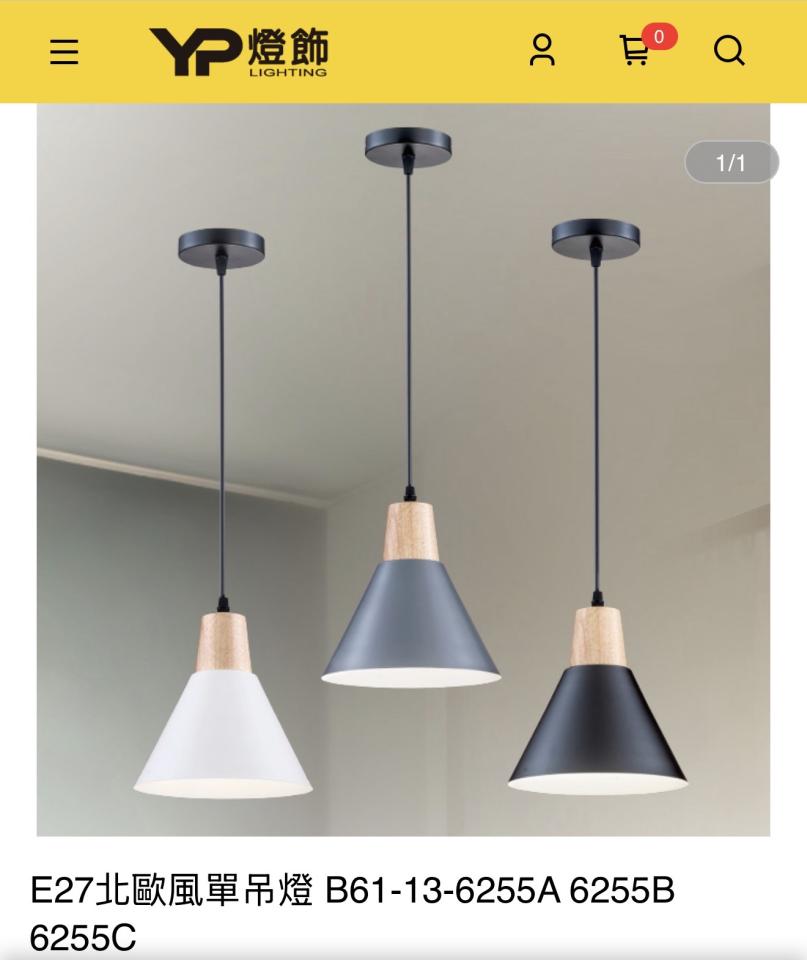This screenshot has height=960, width=807.
Task: Select the three-line menu icon on the left
Action: pyautogui.click(x=65, y=52)
